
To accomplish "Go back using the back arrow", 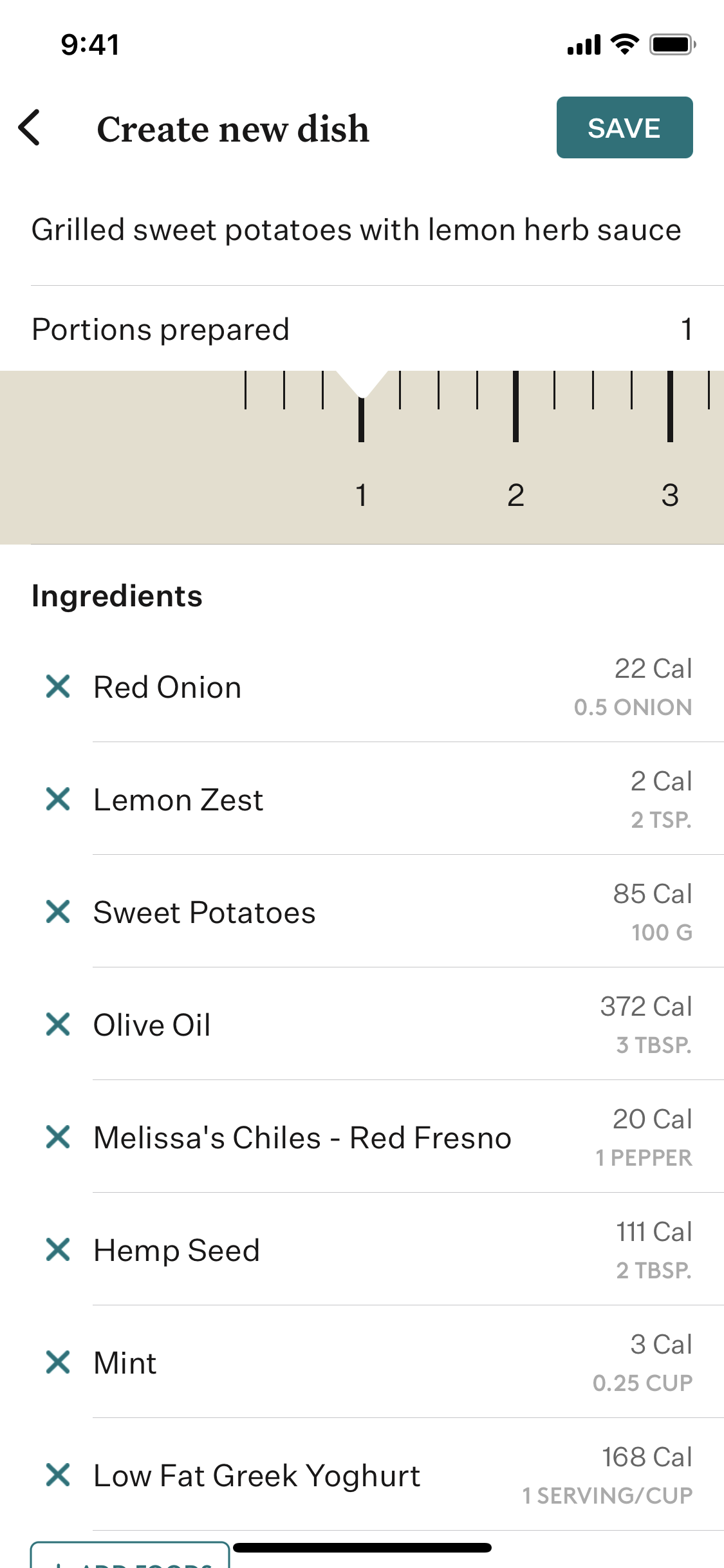I will tap(30, 127).
